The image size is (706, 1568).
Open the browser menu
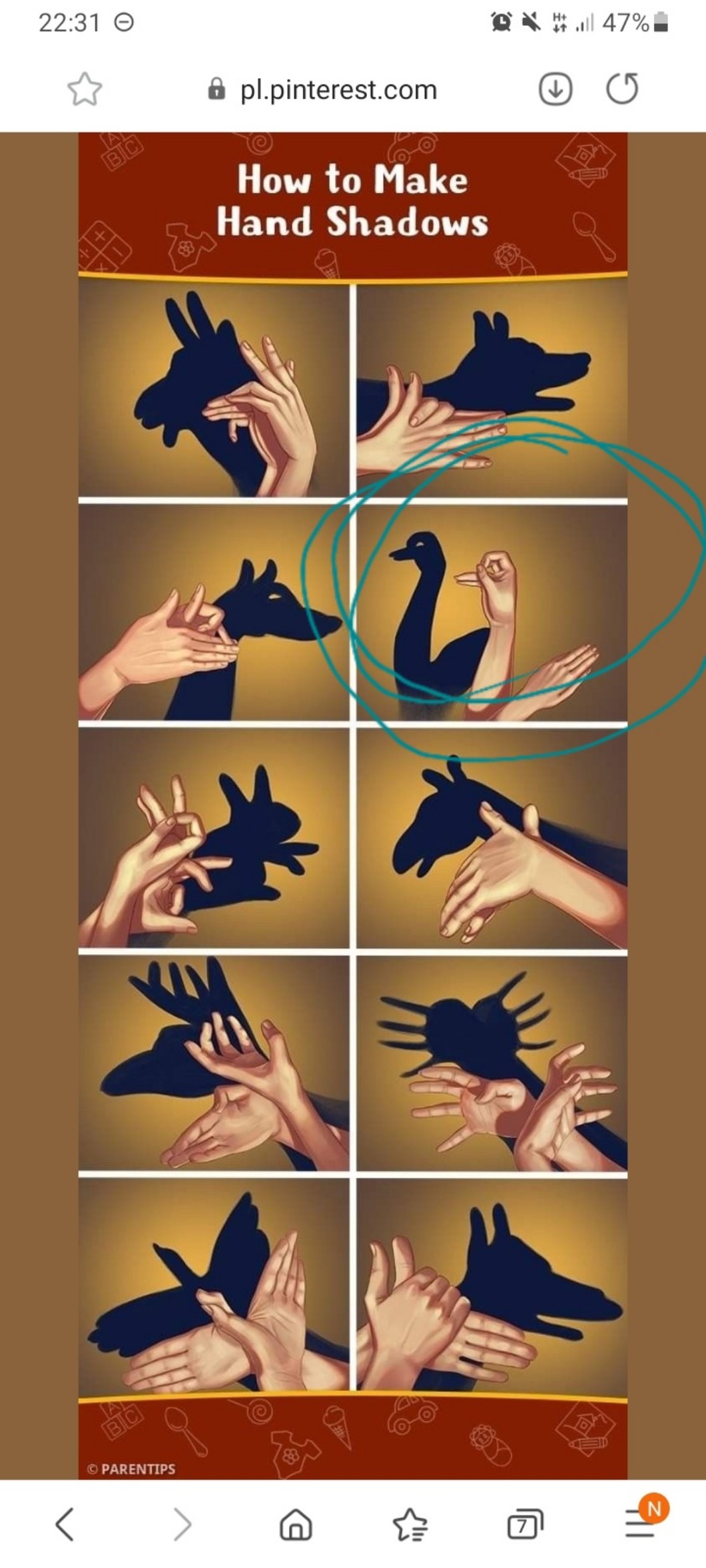640,1523
